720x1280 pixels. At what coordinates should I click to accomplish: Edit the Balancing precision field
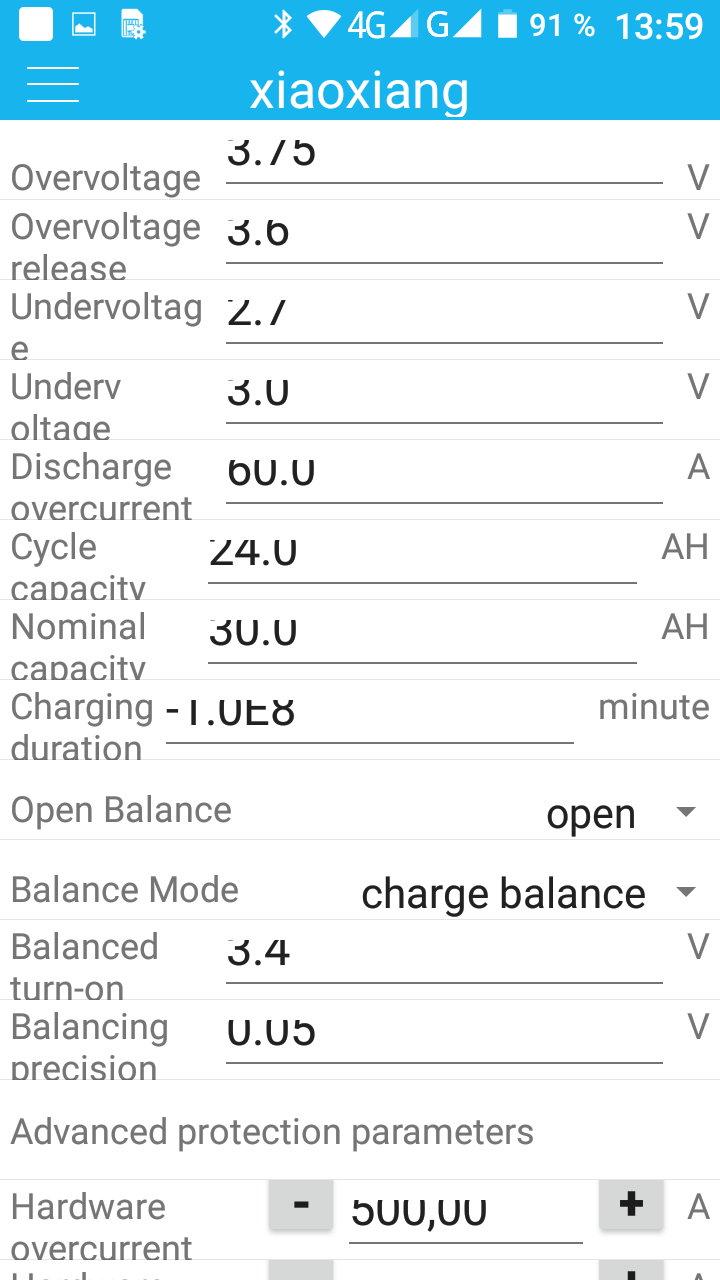coord(443,1035)
